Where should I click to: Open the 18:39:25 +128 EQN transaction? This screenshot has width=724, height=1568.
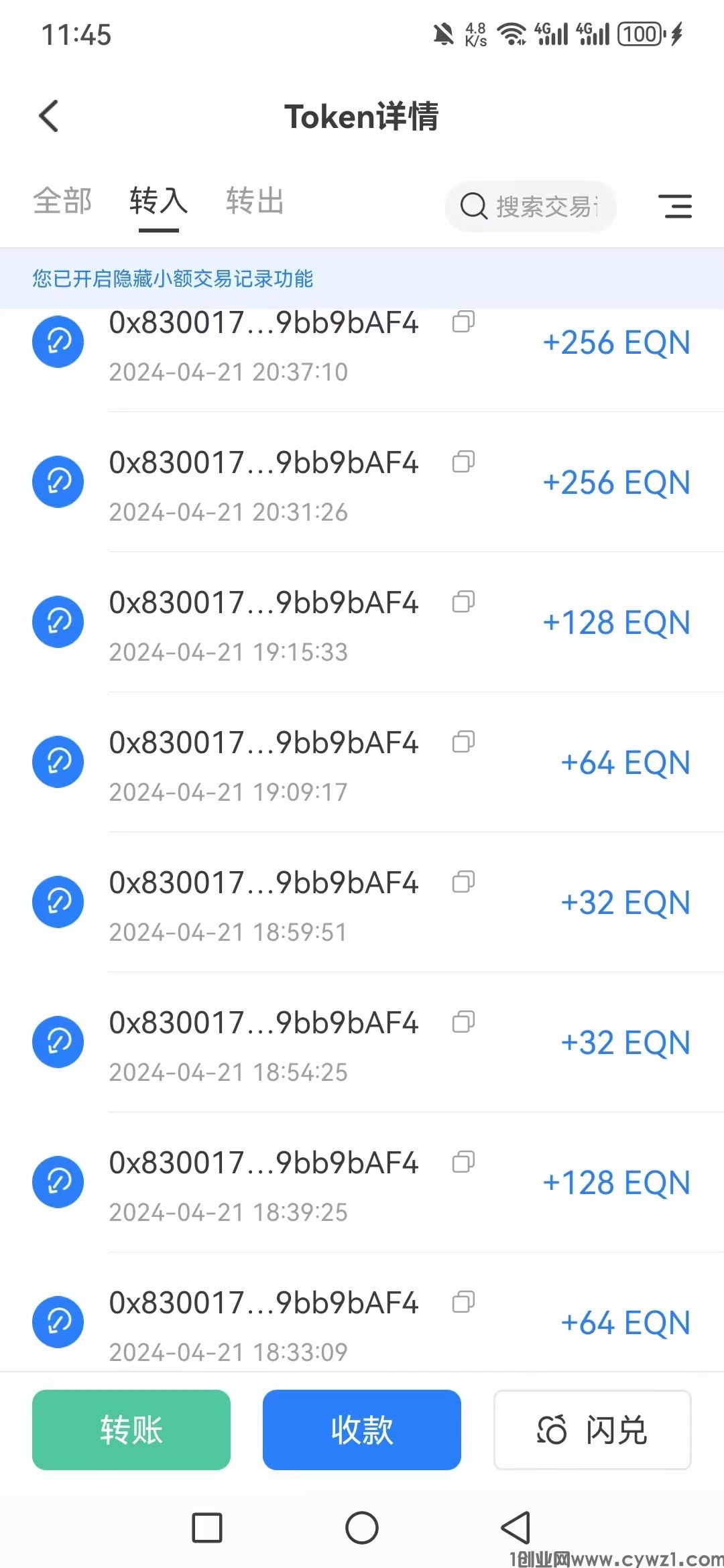pos(362,1183)
